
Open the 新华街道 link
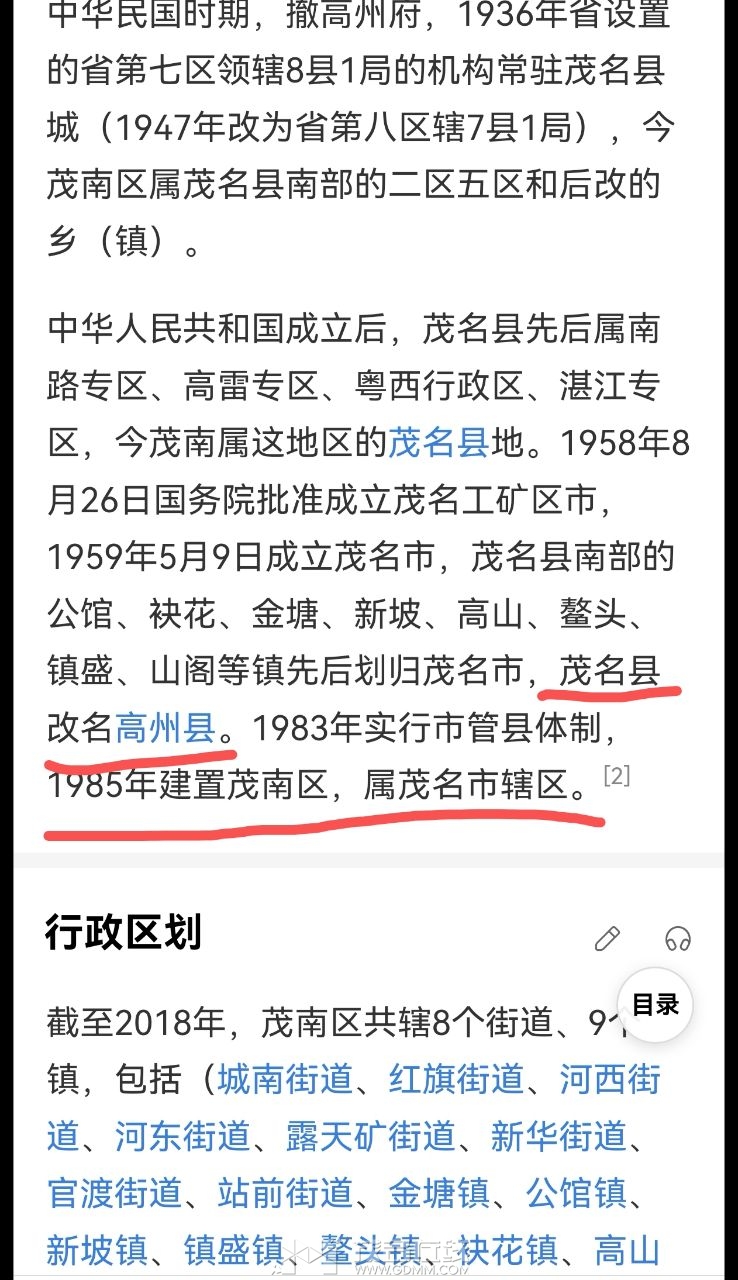click(x=559, y=1137)
